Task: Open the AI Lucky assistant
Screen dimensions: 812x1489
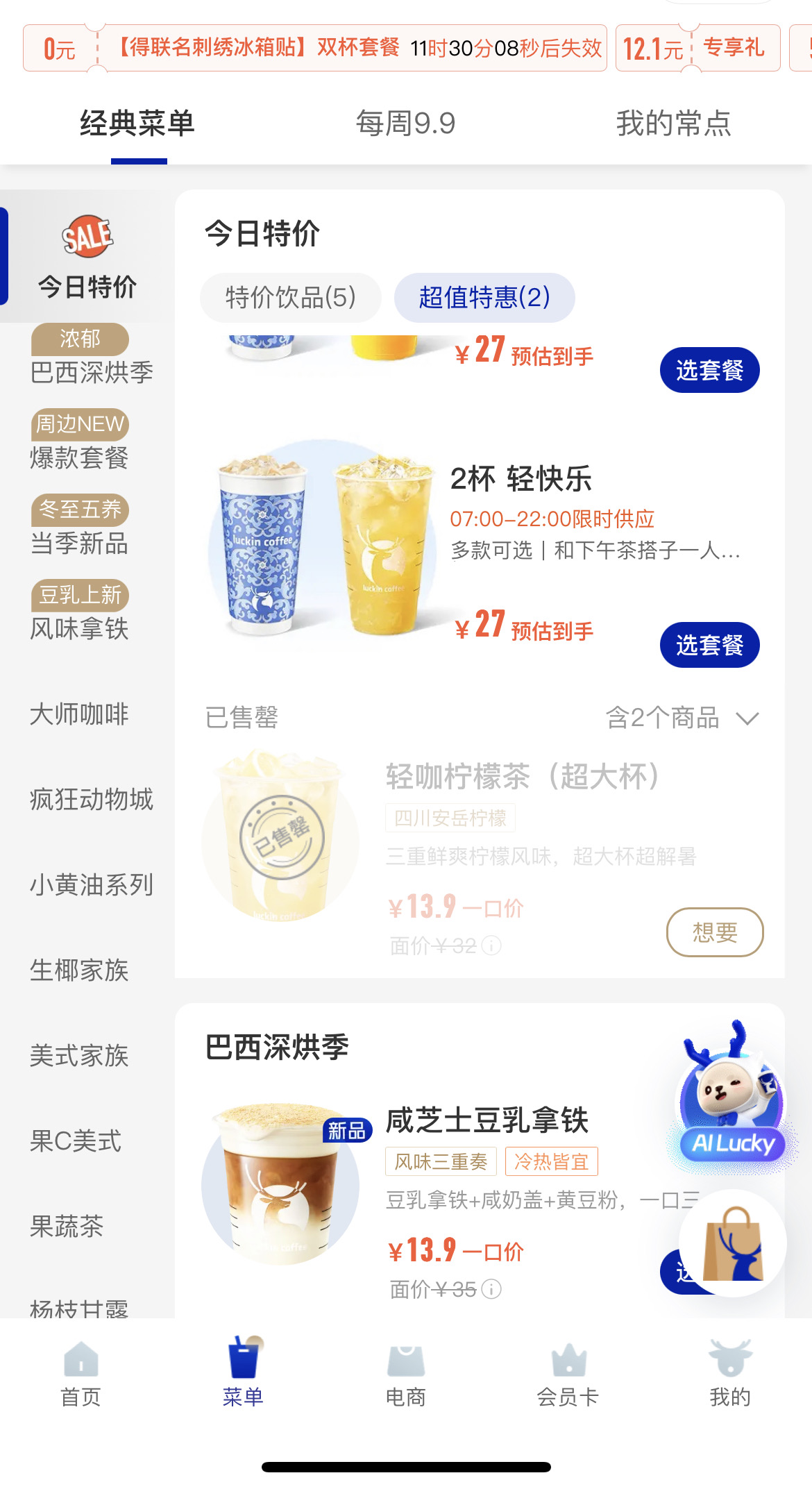Action: click(x=733, y=1097)
